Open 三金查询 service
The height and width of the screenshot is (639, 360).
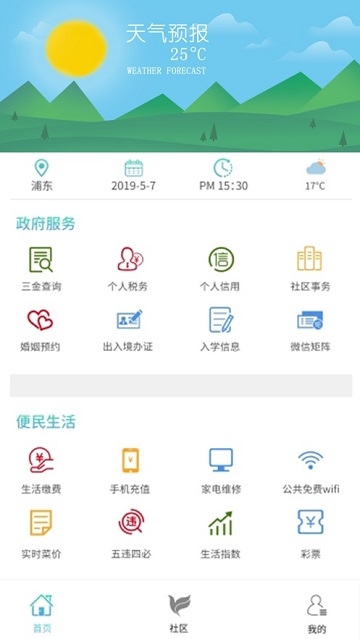[41, 269]
